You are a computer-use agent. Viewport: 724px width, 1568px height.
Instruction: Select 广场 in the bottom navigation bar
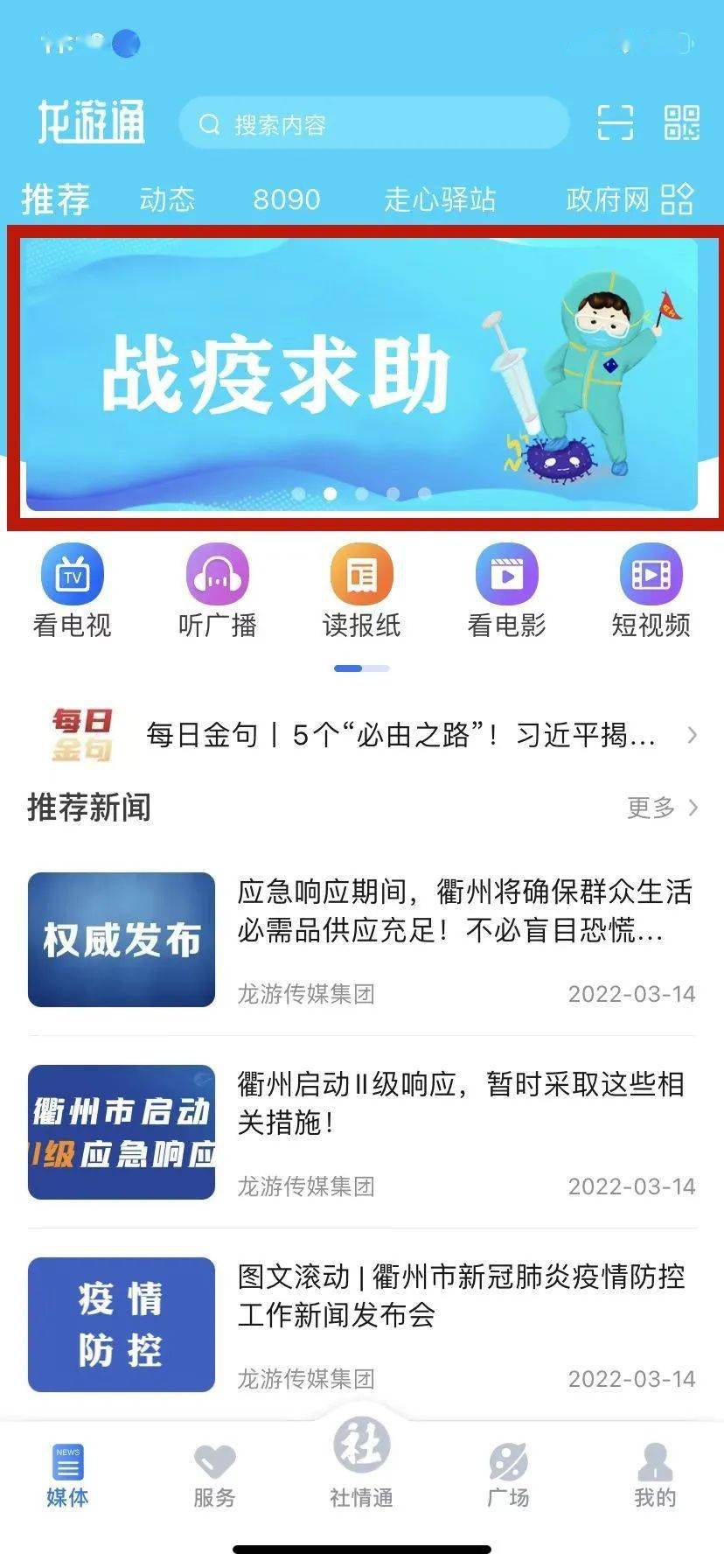coord(508,1479)
